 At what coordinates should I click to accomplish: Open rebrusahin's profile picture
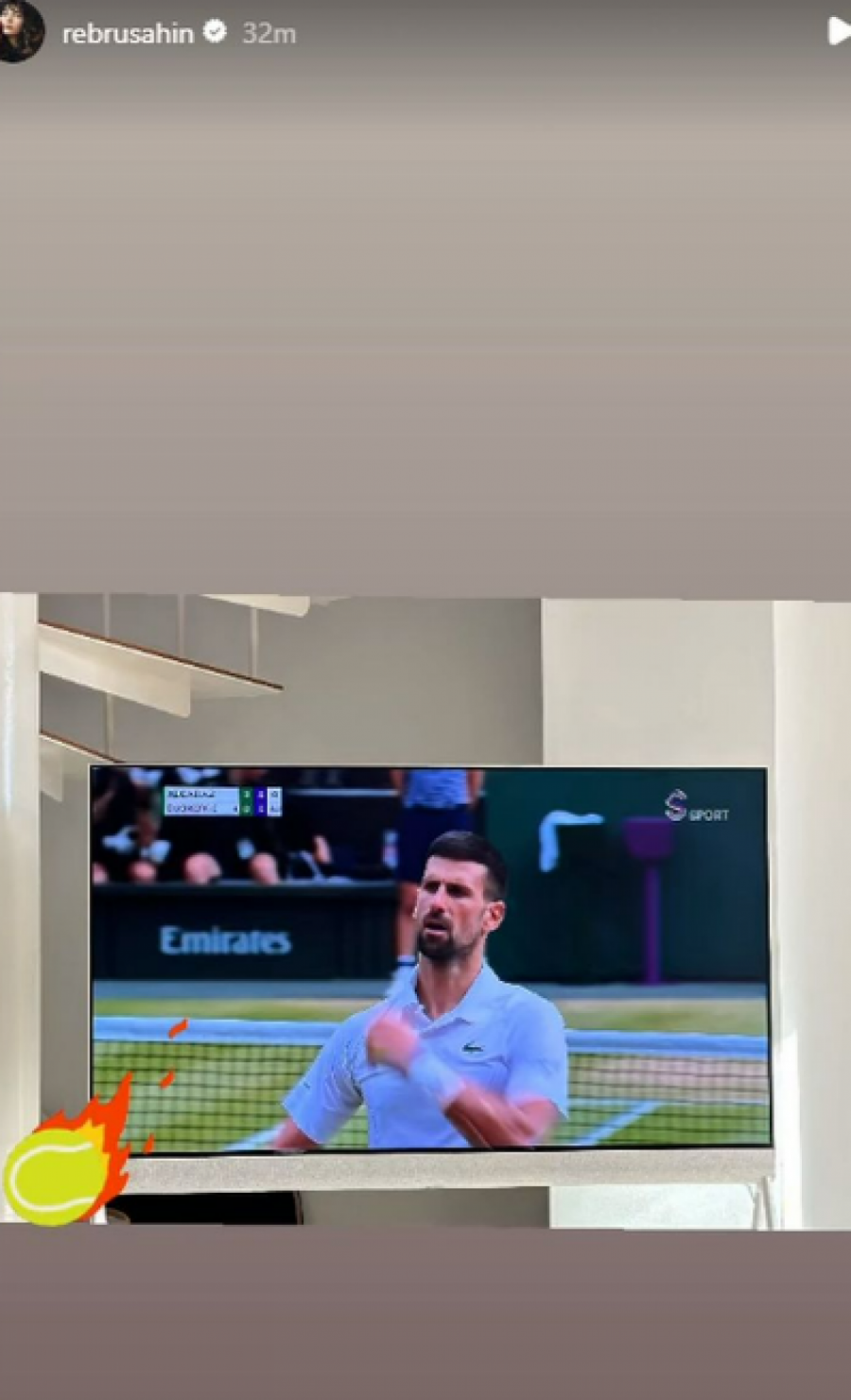pos(21,31)
